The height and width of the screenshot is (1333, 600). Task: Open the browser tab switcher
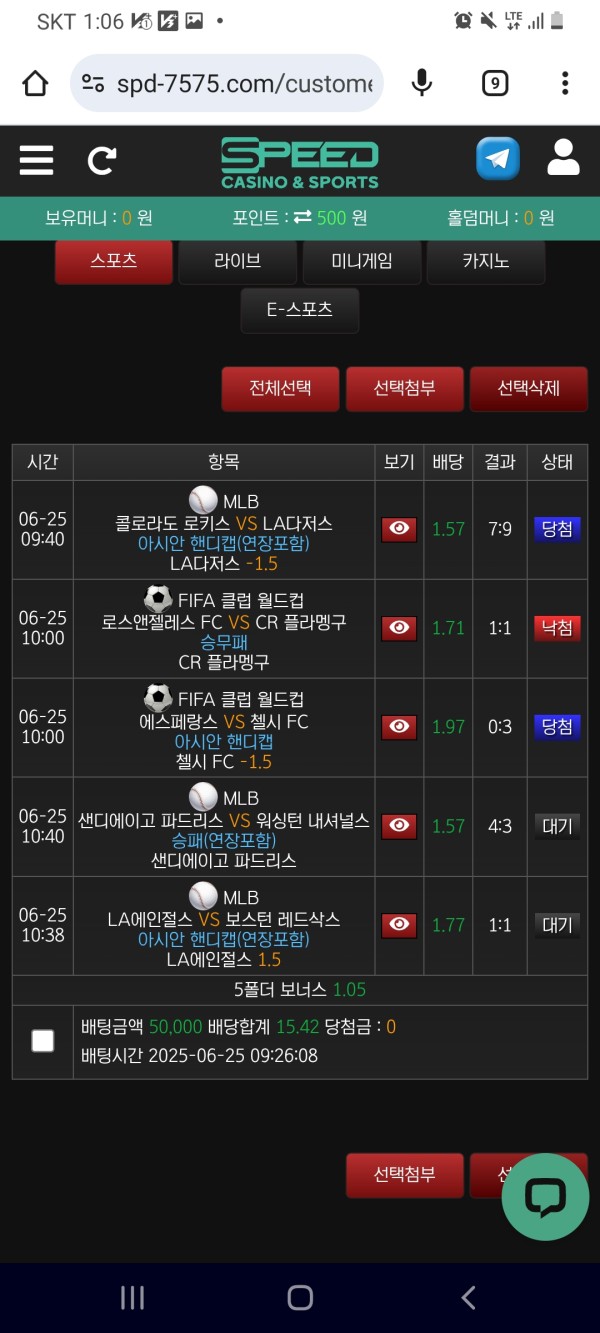coord(494,84)
